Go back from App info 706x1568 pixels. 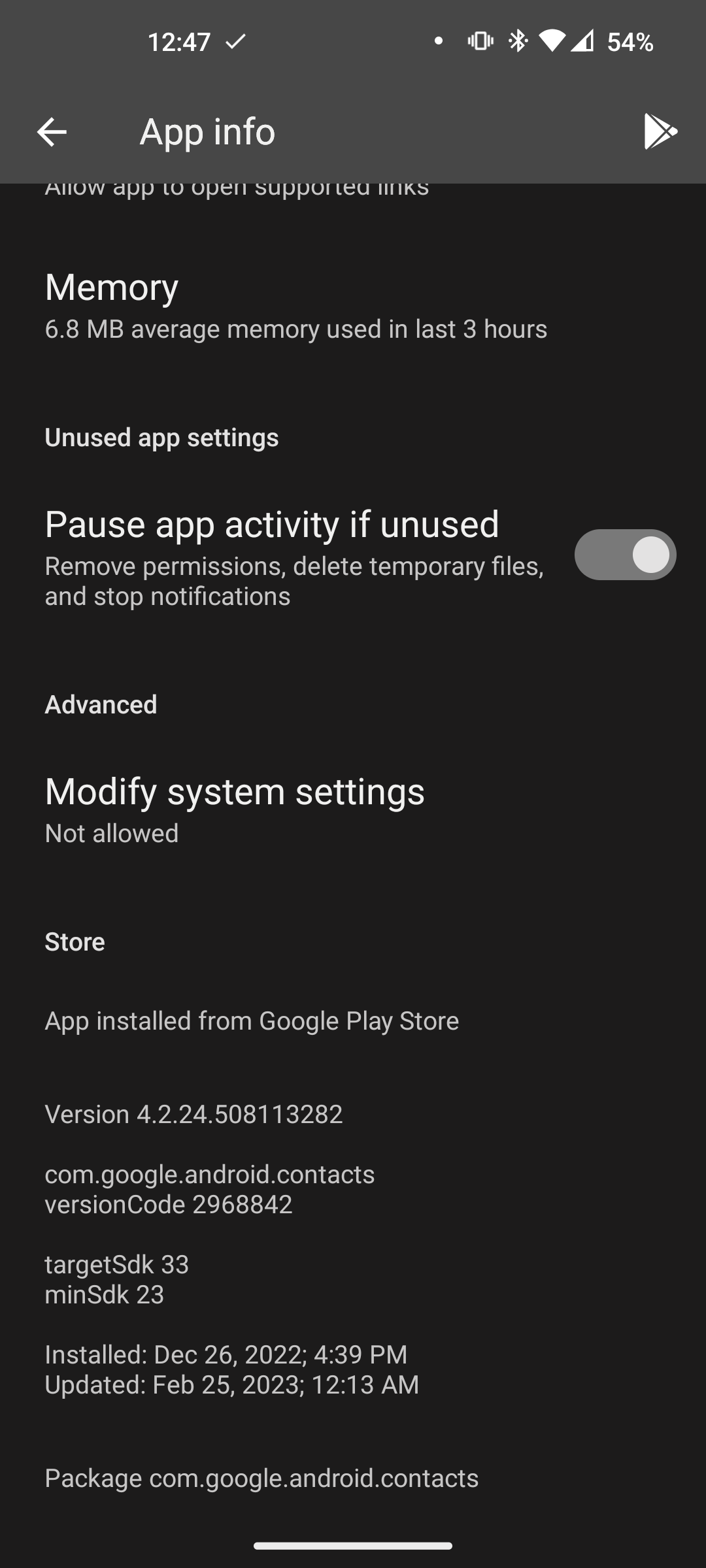click(52, 132)
